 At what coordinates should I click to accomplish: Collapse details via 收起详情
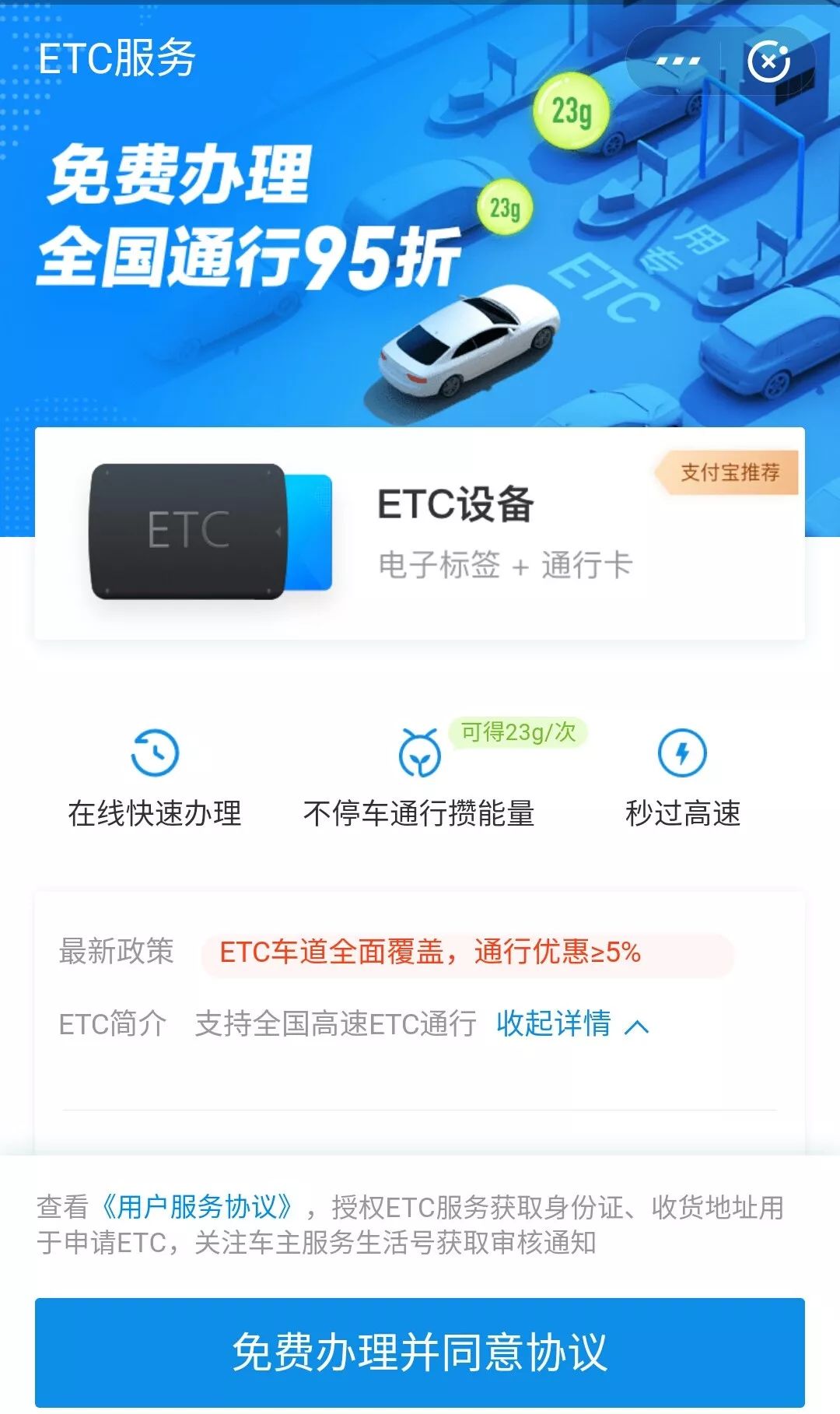click(x=553, y=1026)
